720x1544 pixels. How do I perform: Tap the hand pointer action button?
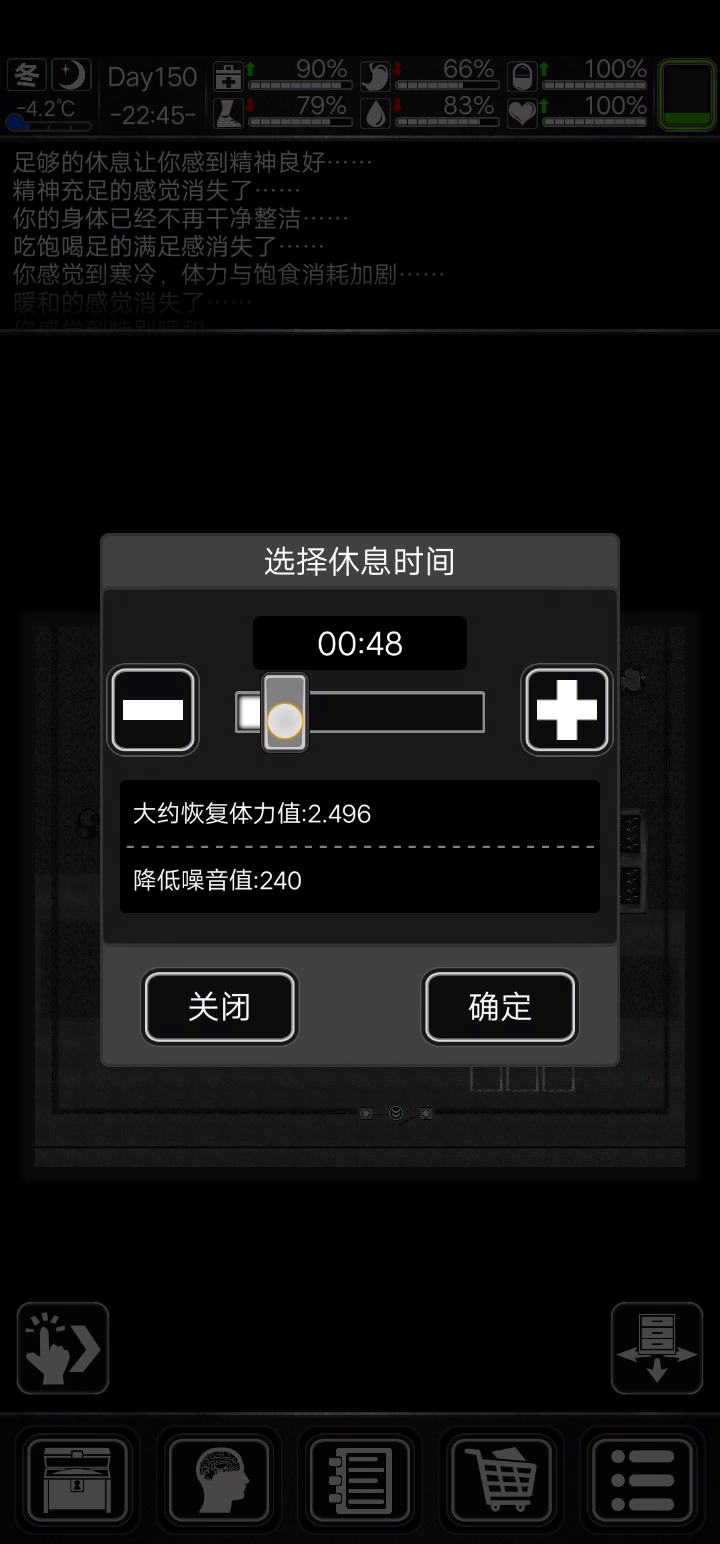[62, 1348]
